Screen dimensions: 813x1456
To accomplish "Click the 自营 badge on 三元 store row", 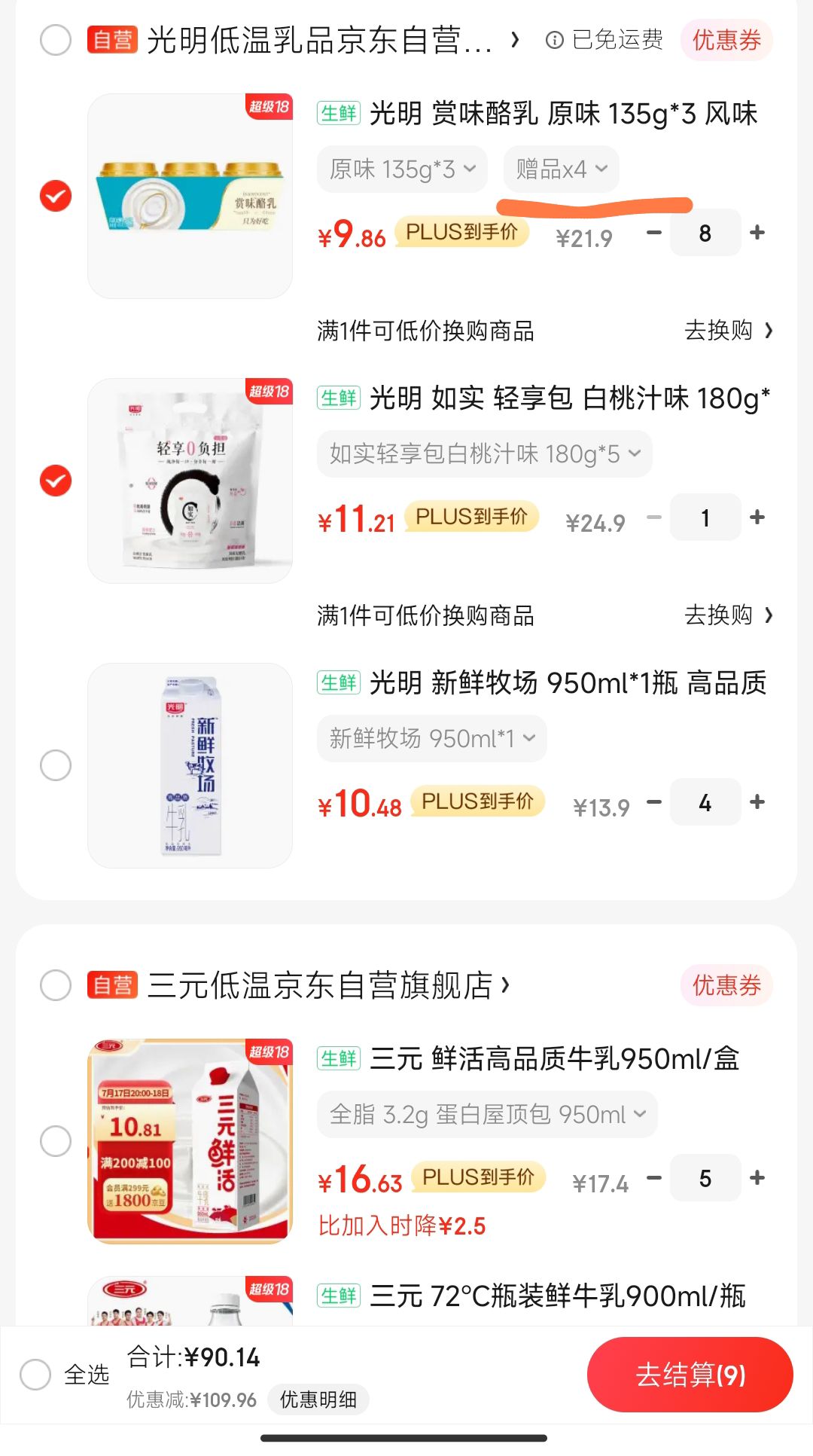I will pos(114,984).
